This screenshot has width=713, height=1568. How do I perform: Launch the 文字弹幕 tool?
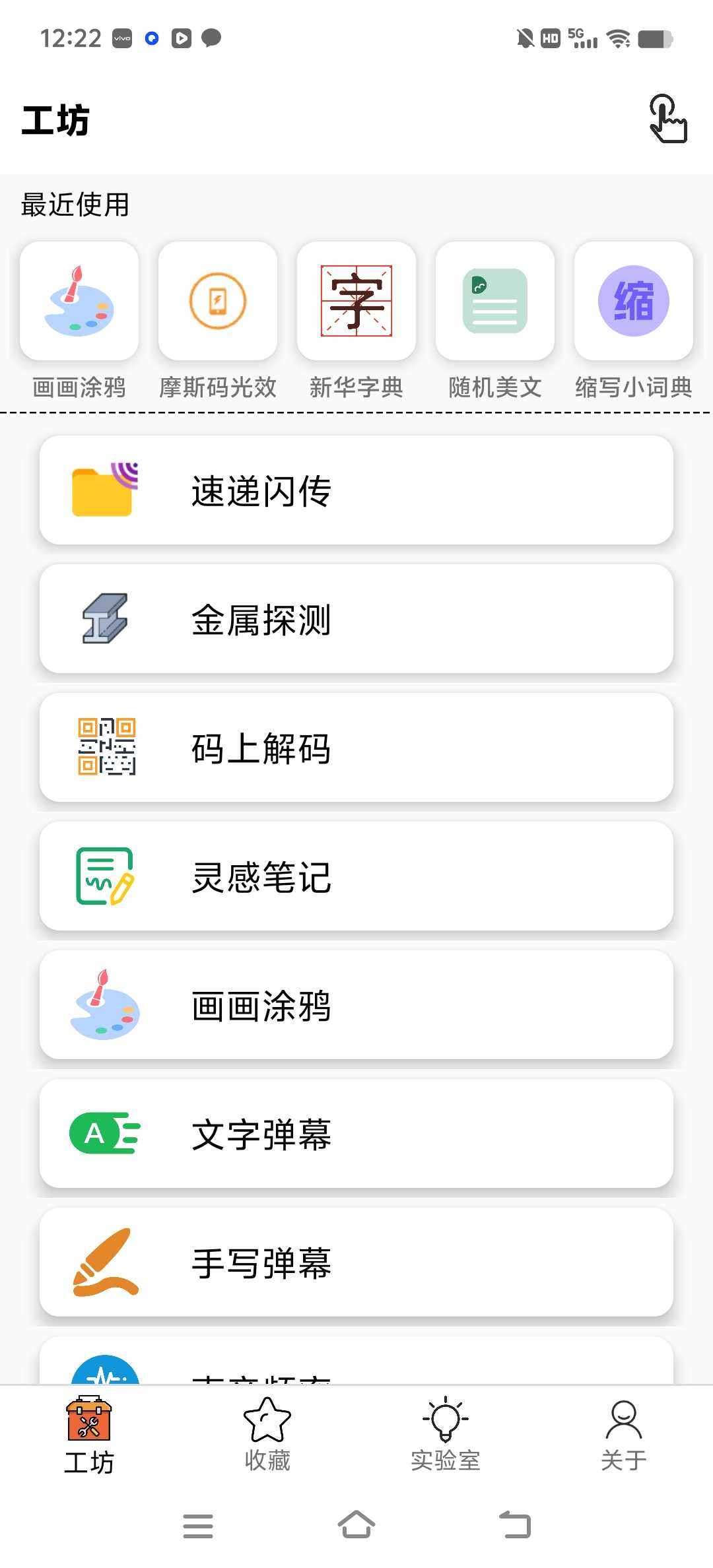[x=356, y=1134]
